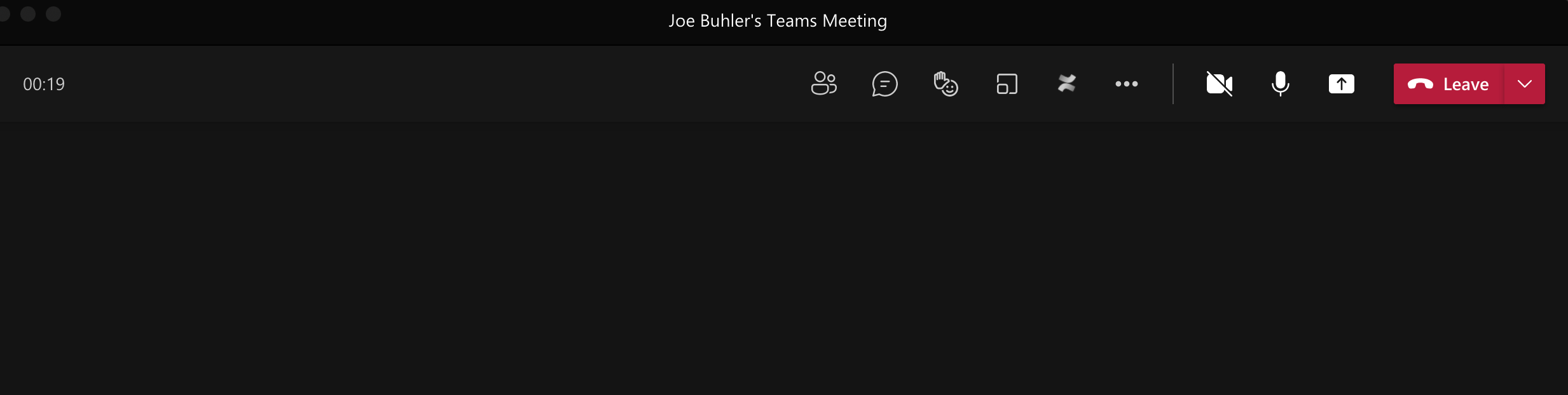The height and width of the screenshot is (395, 1568).
Task: Open raise hand and reactions
Action: pyautogui.click(x=946, y=84)
